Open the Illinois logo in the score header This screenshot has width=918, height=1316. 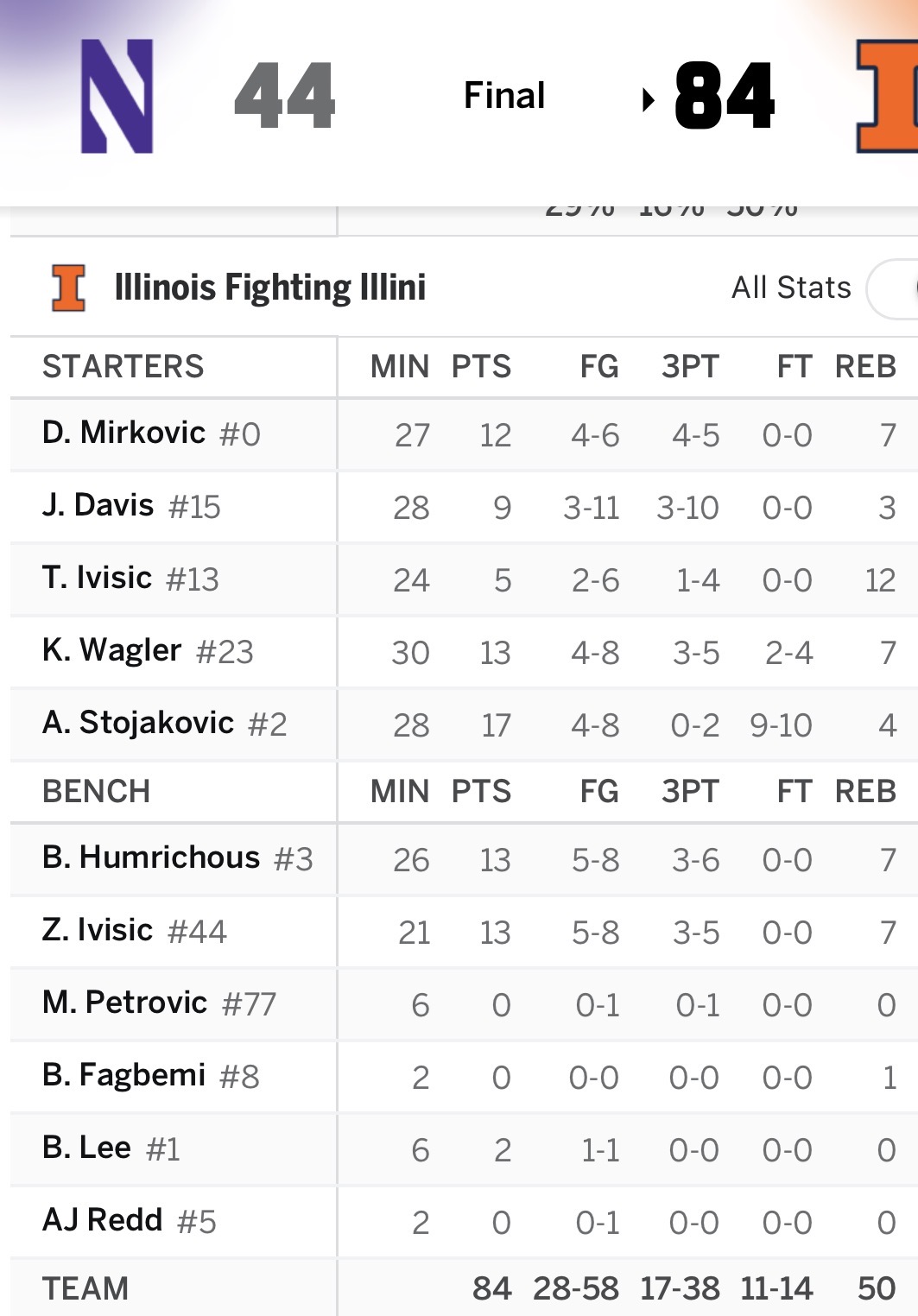[887, 96]
